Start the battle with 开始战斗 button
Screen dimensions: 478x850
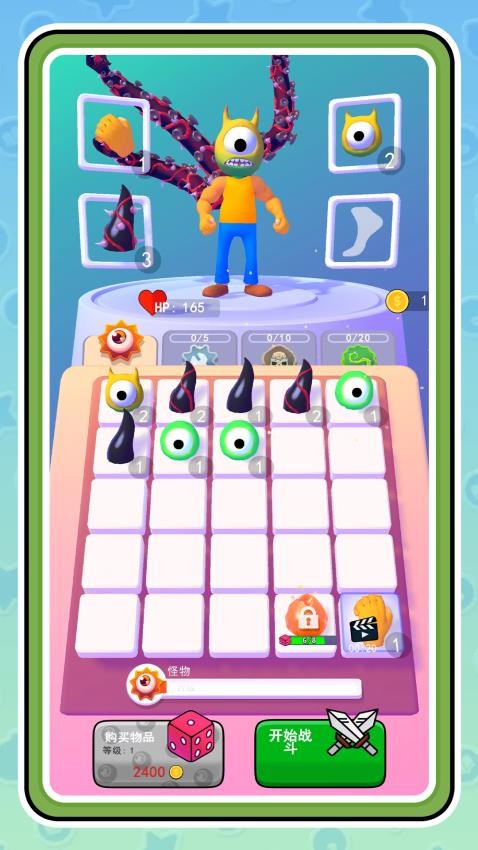pos(320,753)
